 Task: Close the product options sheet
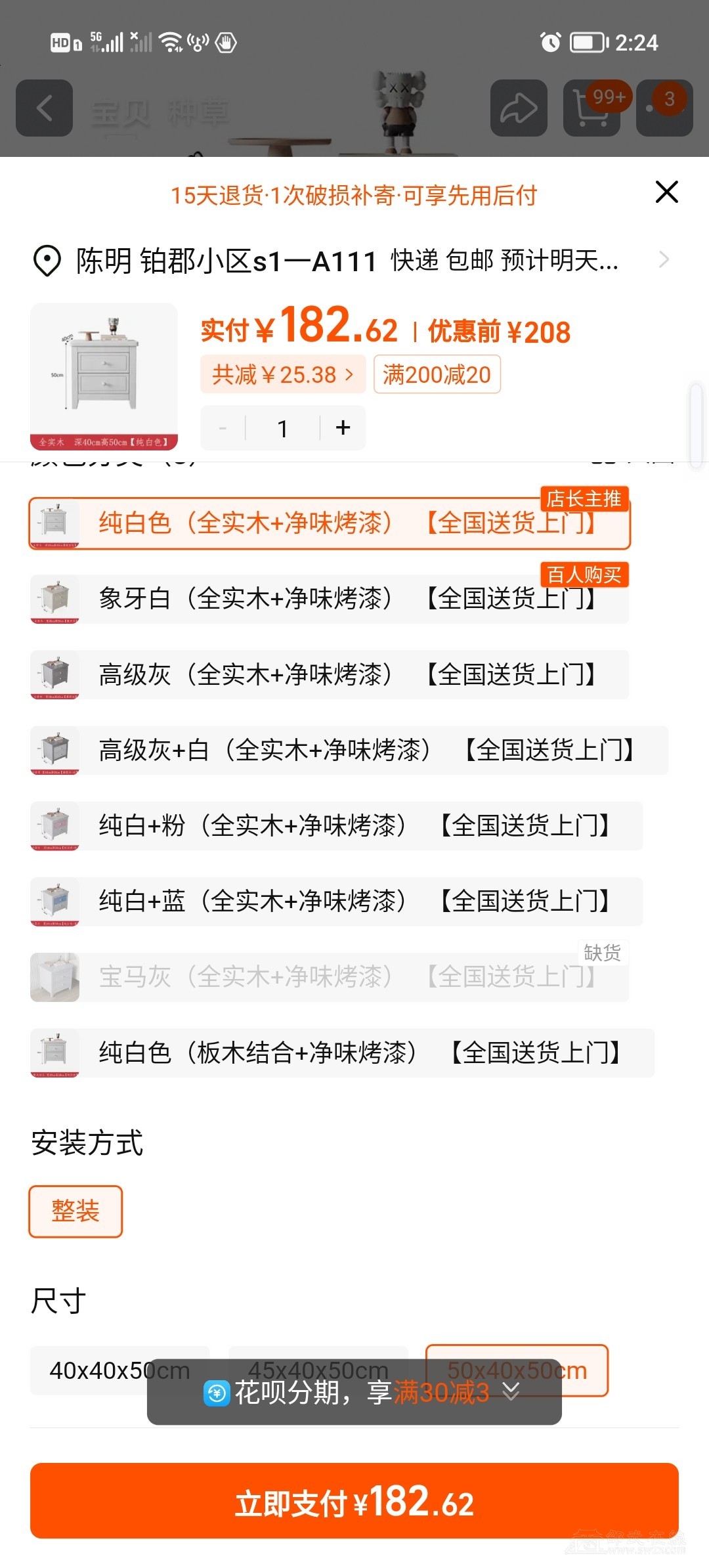666,192
